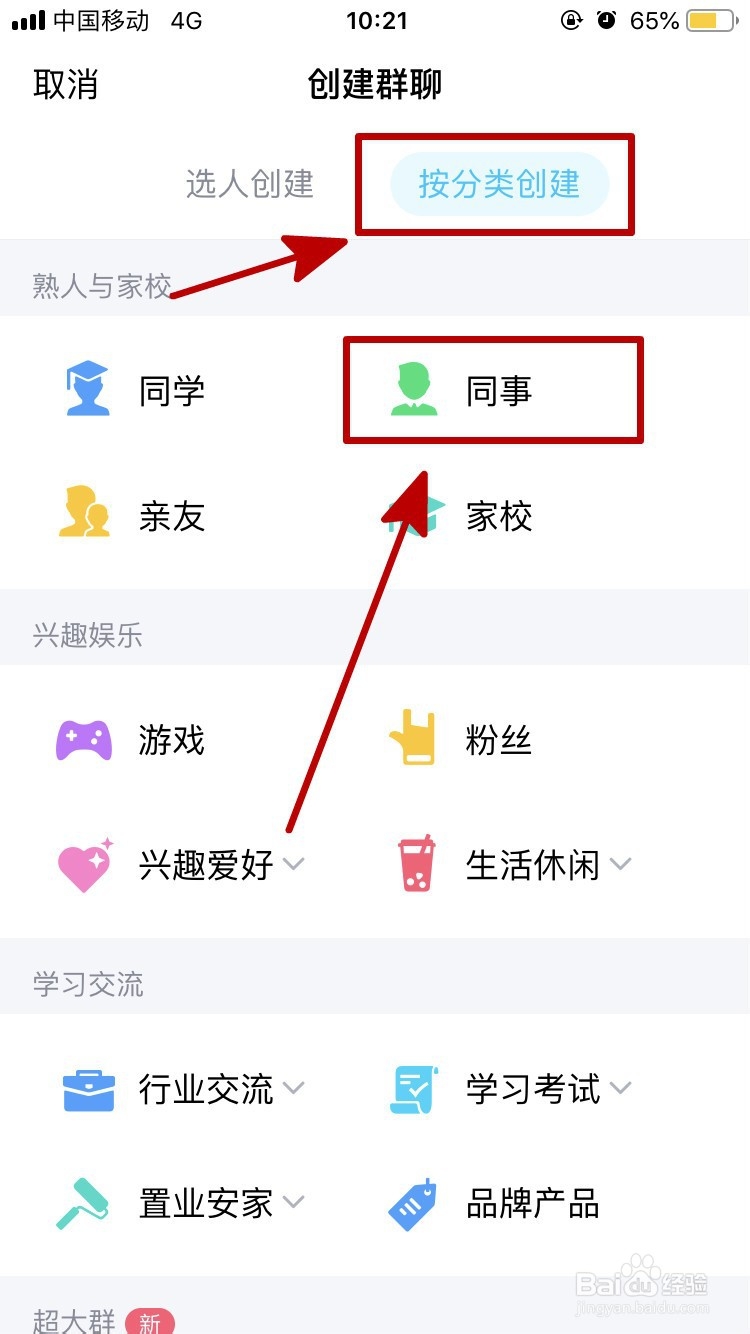Open the 家校 home-school category icon
The height and width of the screenshot is (1334, 750).
click(414, 516)
